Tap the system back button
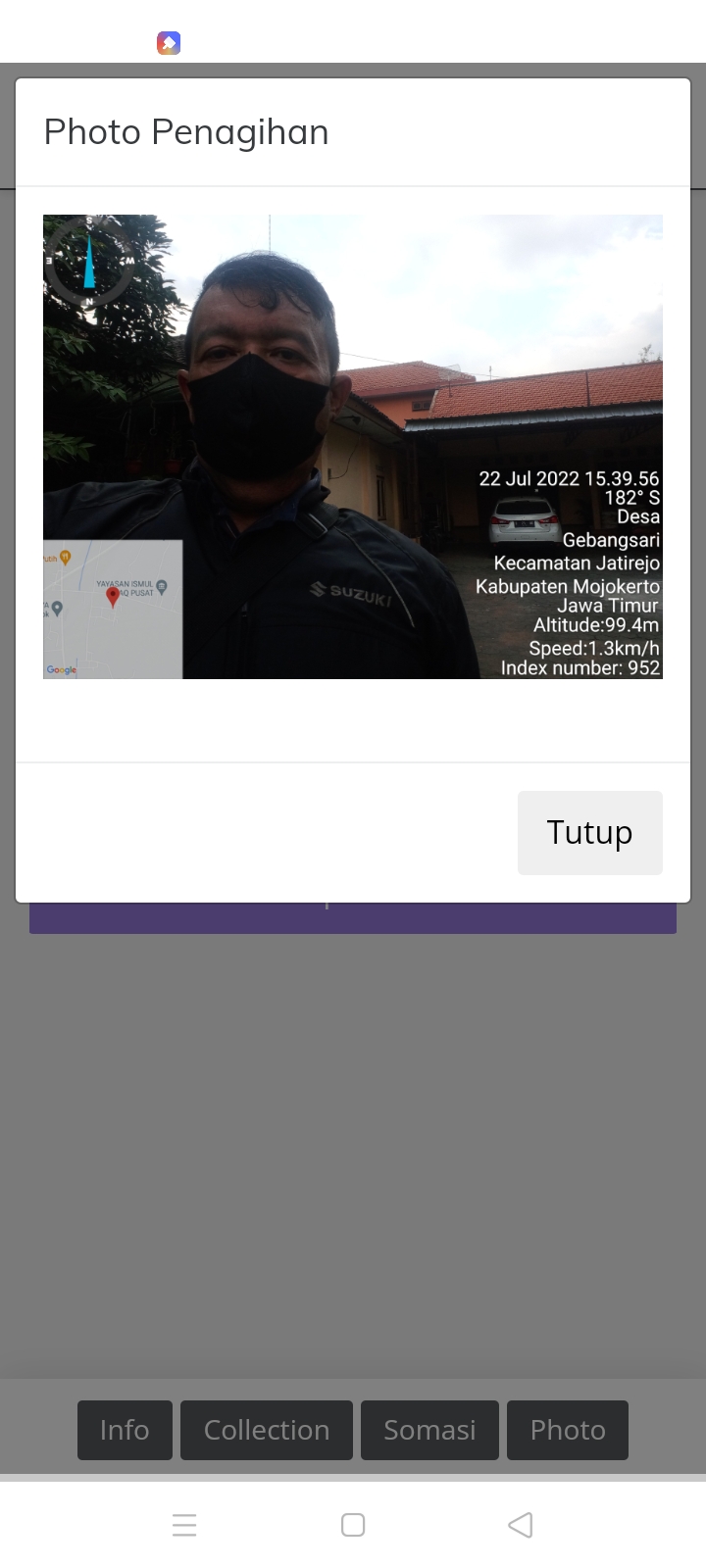Image resolution: width=706 pixels, height=1568 pixels. pos(521,1525)
